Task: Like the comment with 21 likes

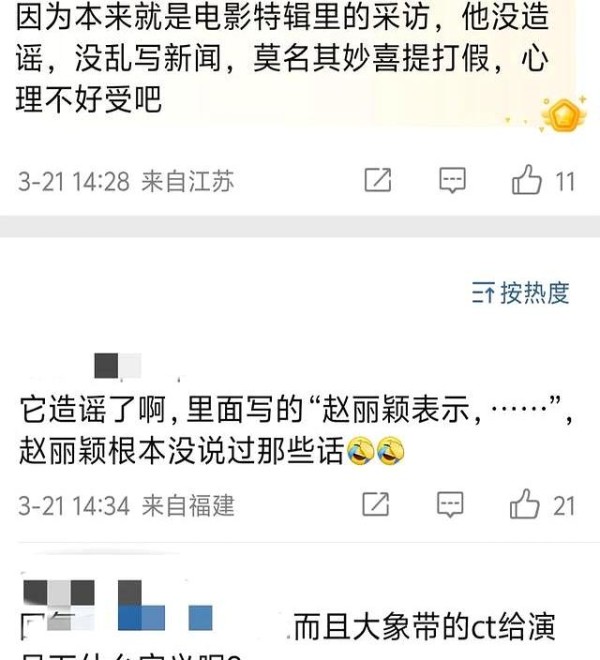Action: (526, 505)
